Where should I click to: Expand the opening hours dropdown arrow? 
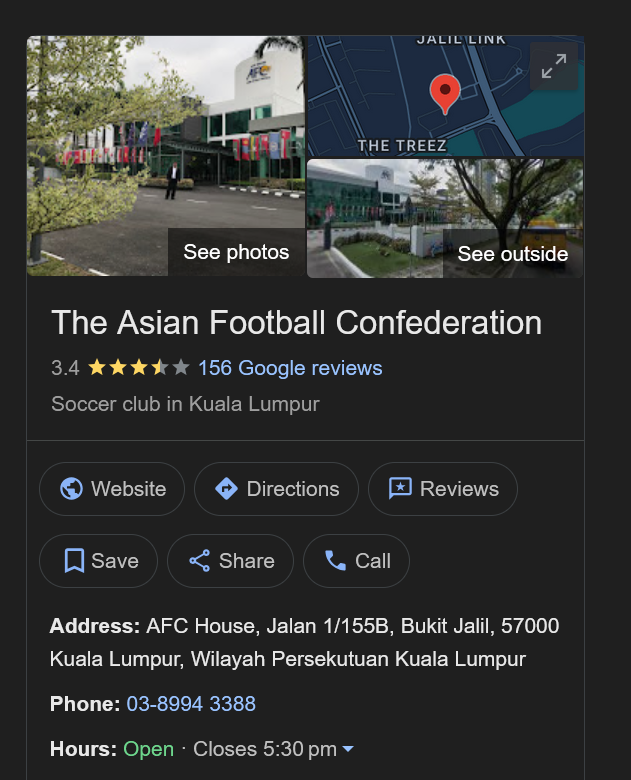point(348,749)
